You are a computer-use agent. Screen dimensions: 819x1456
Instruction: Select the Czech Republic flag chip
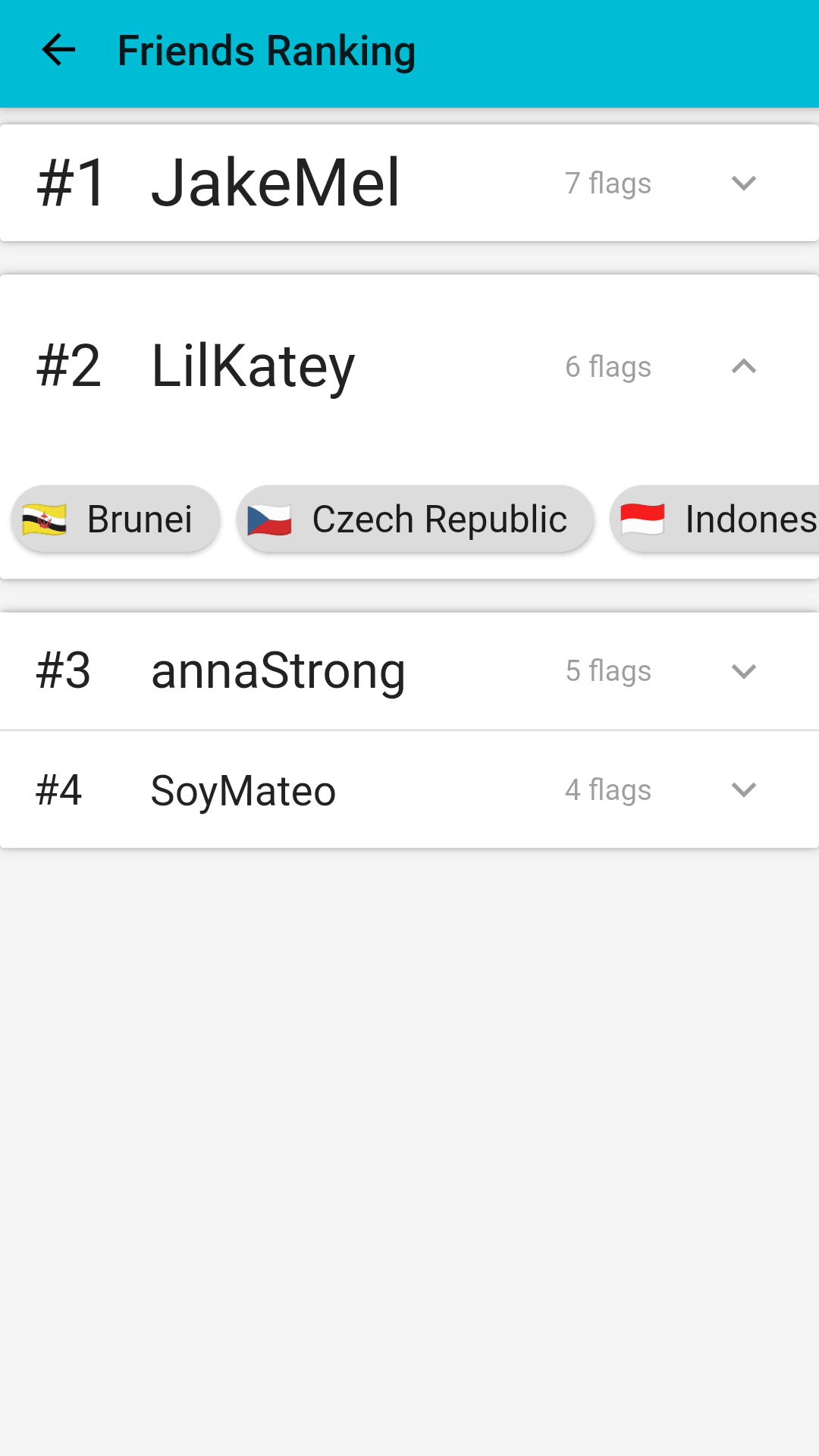click(x=415, y=519)
